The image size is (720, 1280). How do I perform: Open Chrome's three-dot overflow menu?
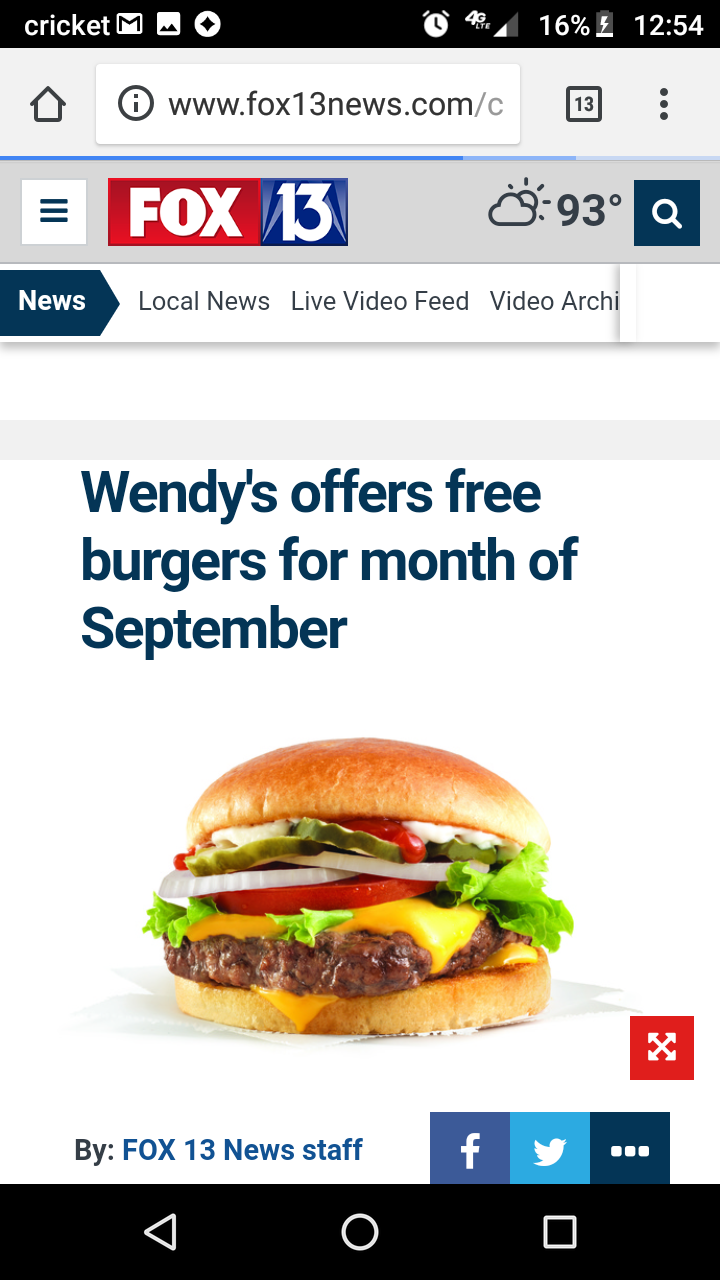(x=664, y=104)
